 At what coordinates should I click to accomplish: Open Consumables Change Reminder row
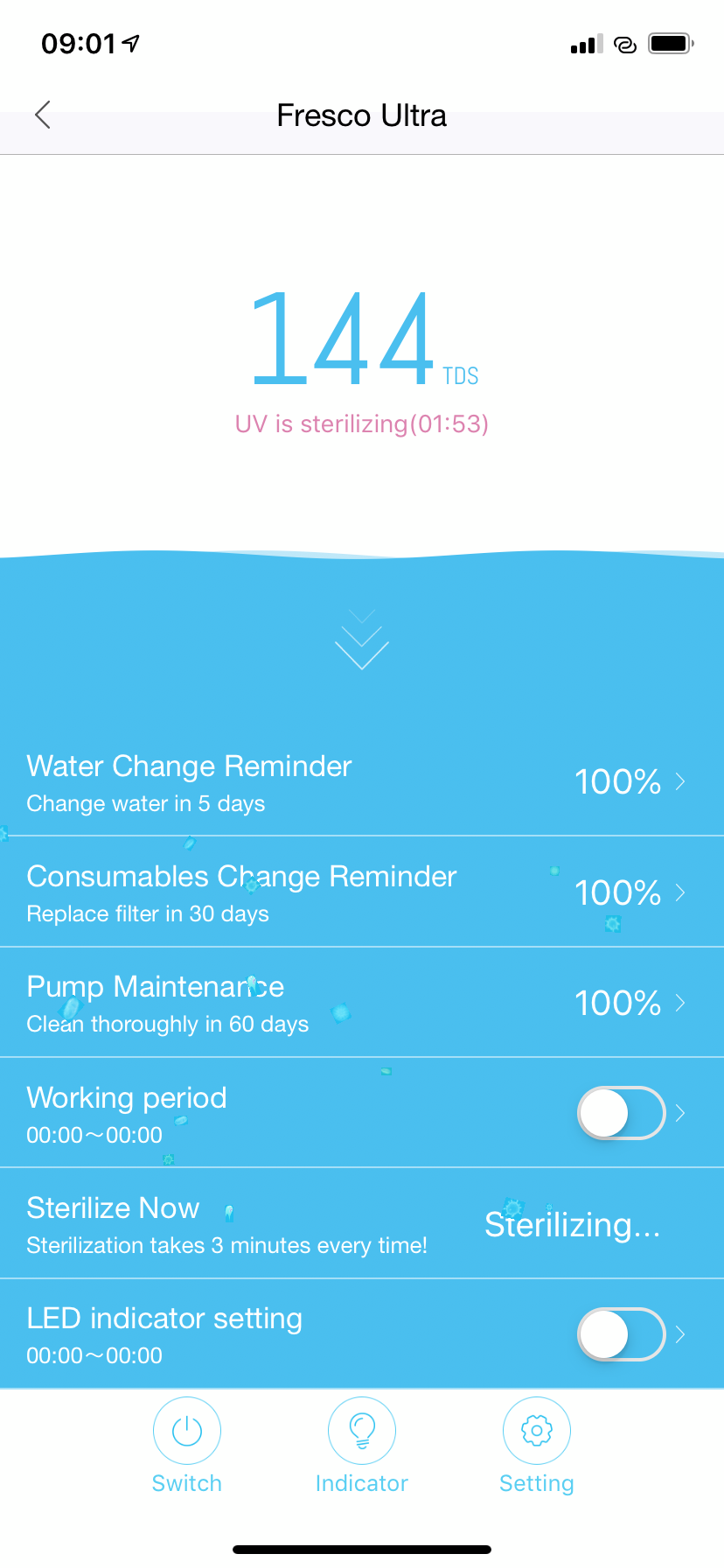[362, 892]
